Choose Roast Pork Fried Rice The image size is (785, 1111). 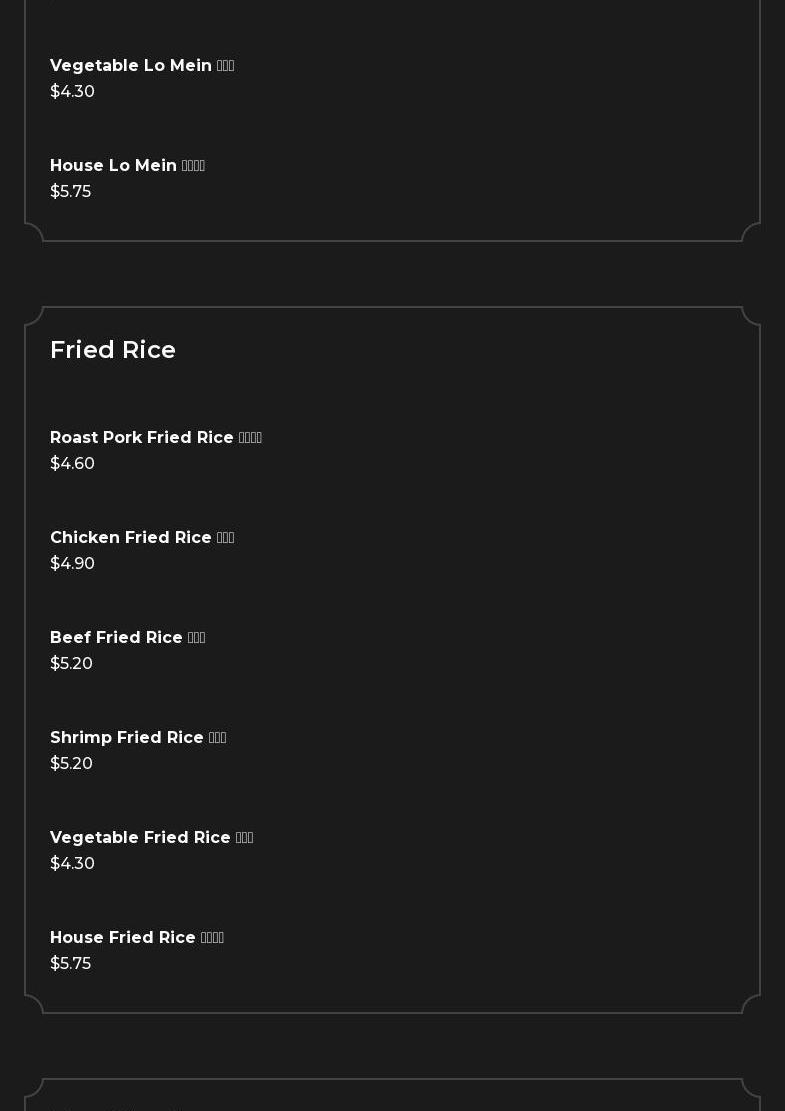pos(155,438)
